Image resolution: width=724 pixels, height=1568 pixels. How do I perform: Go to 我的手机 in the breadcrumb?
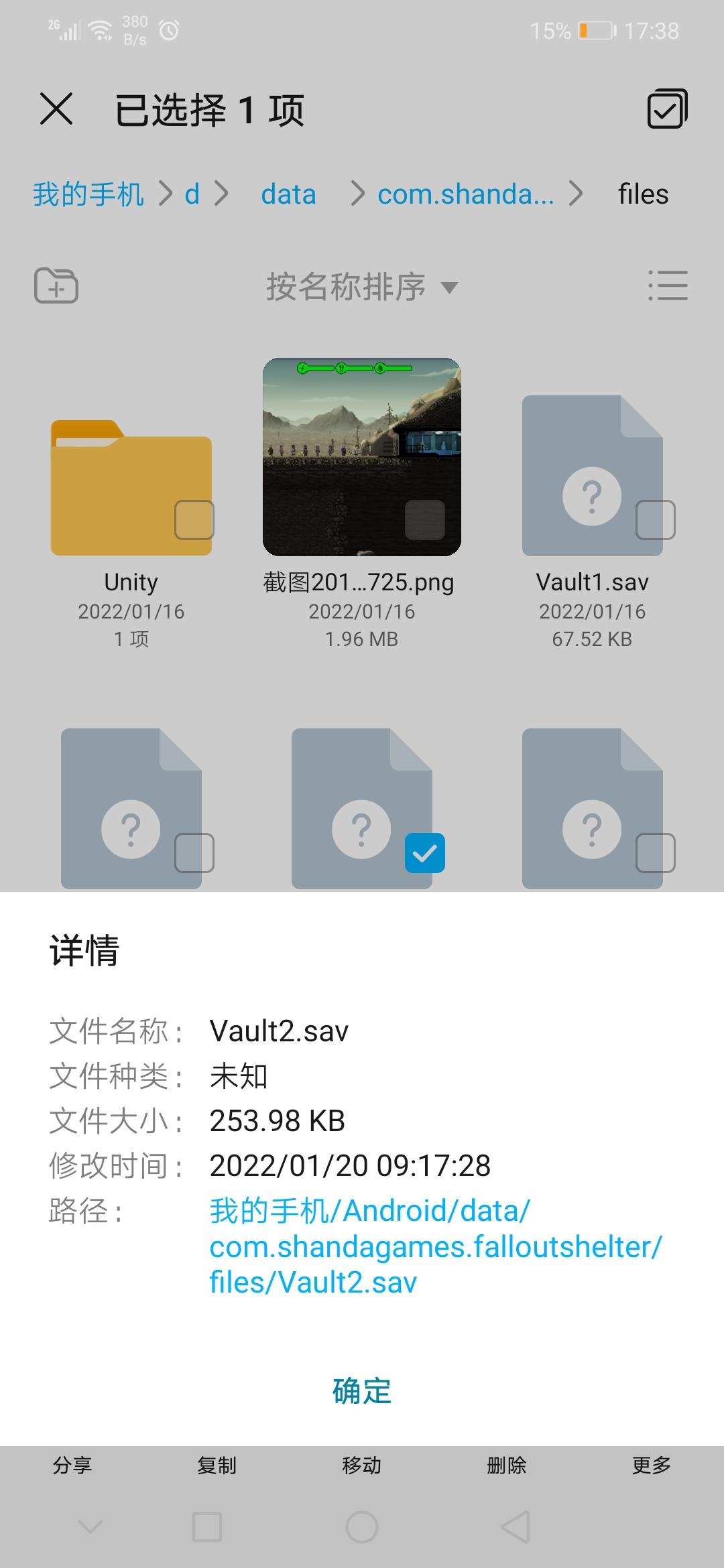tap(88, 194)
